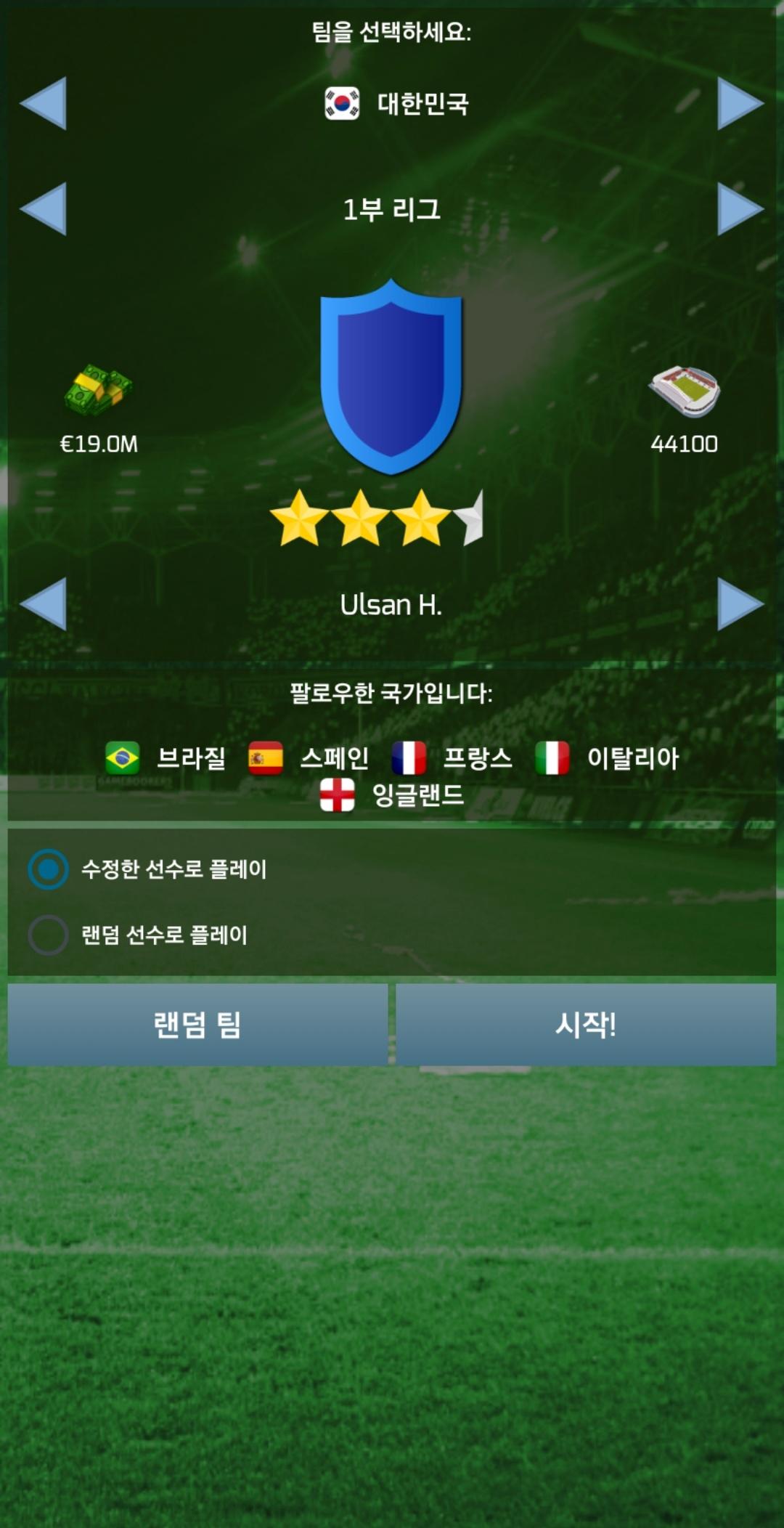Start the game with 시작! button
Viewport: 784px width, 1528px height.
(586, 1025)
